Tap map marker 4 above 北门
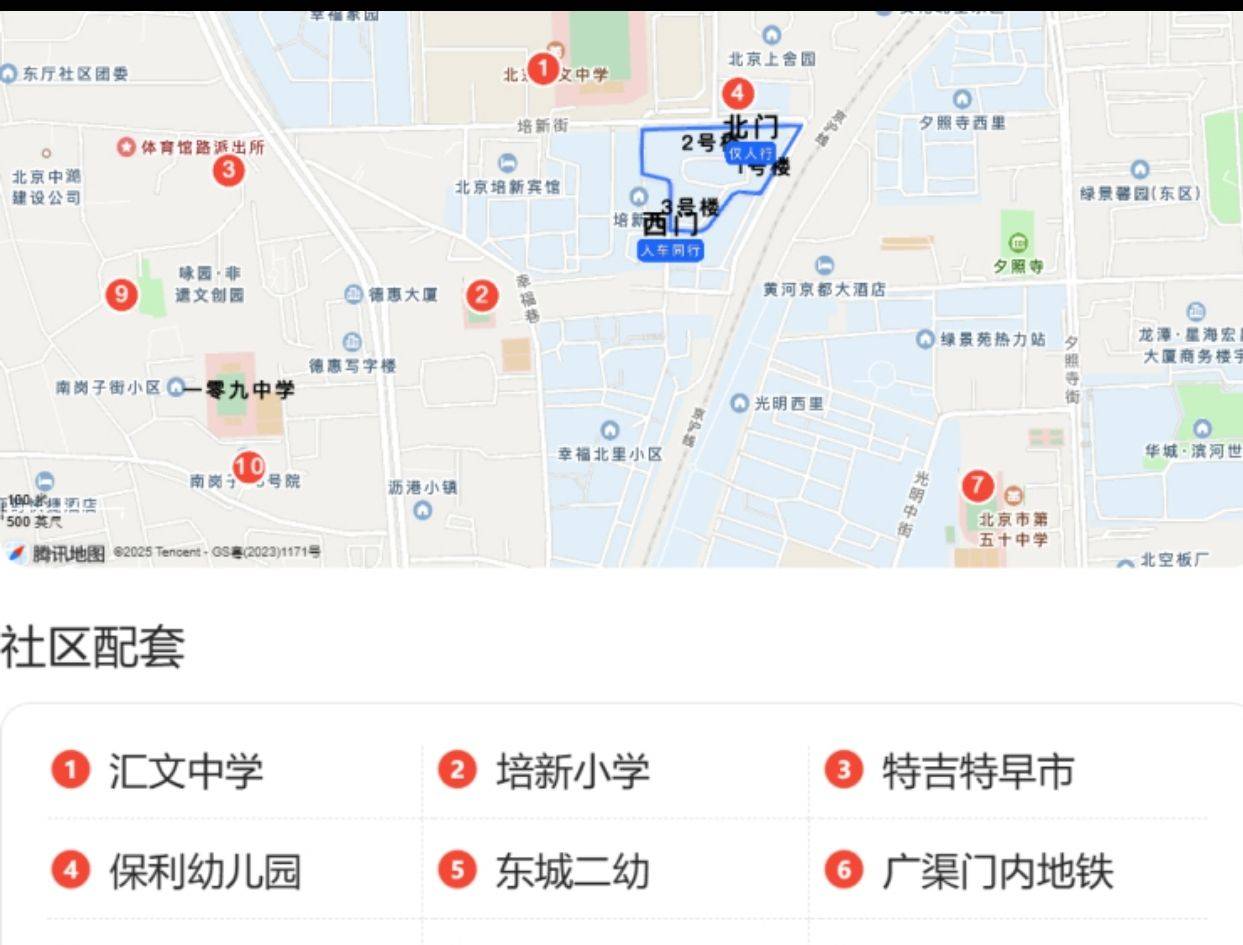This screenshot has height=945, width=1243. [x=738, y=94]
